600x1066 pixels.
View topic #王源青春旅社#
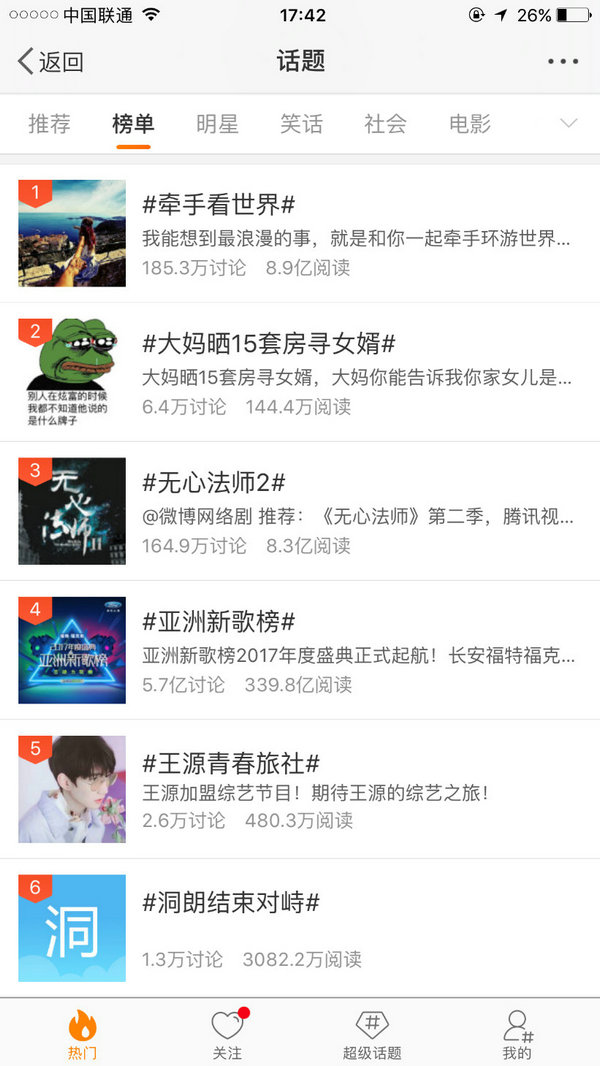click(x=300, y=789)
